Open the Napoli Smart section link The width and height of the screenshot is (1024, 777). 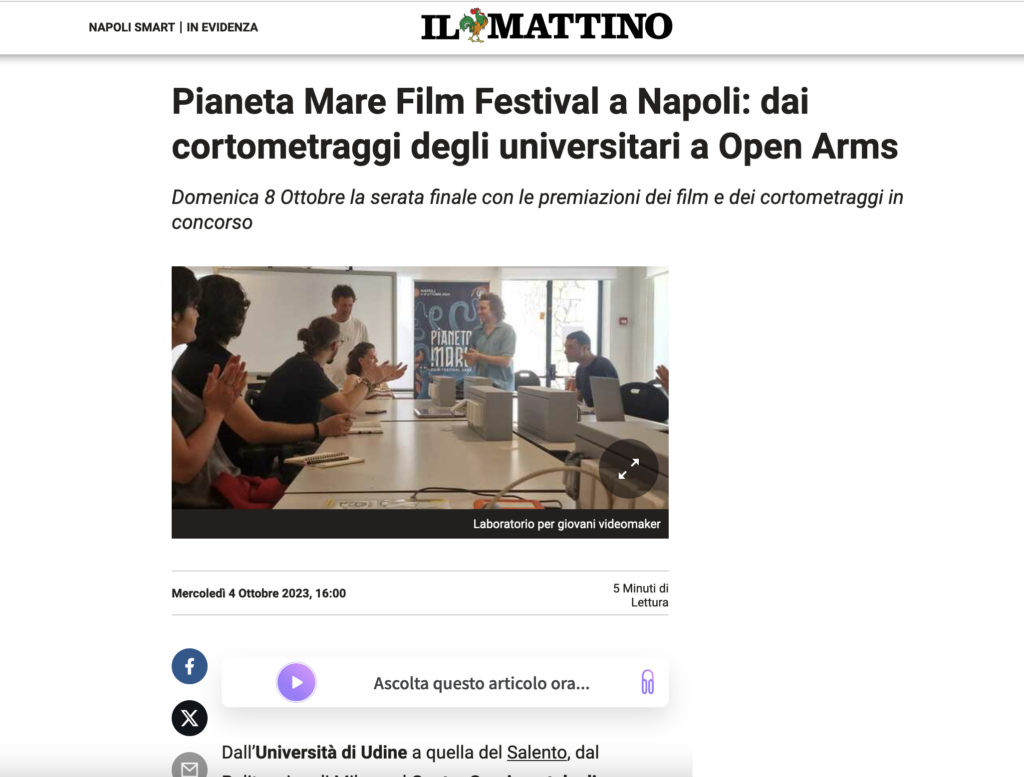pyautogui.click(x=132, y=27)
